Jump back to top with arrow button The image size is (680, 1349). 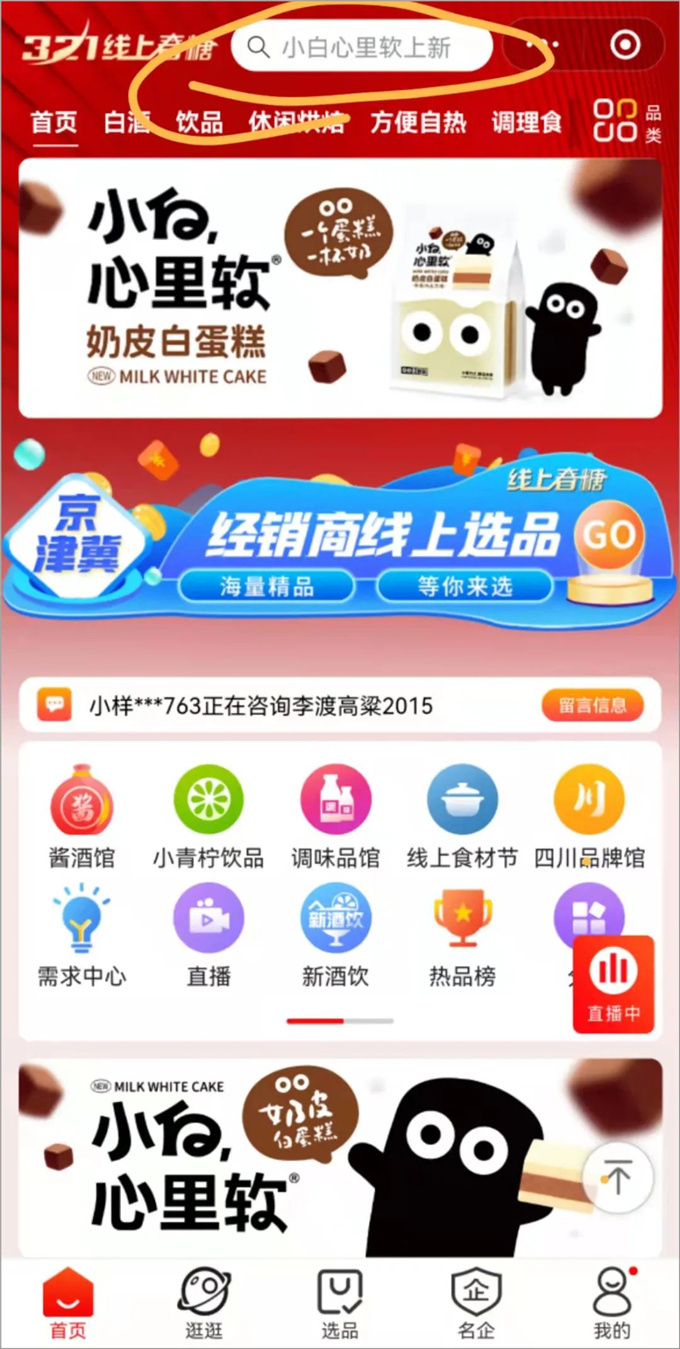(617, 1179)
